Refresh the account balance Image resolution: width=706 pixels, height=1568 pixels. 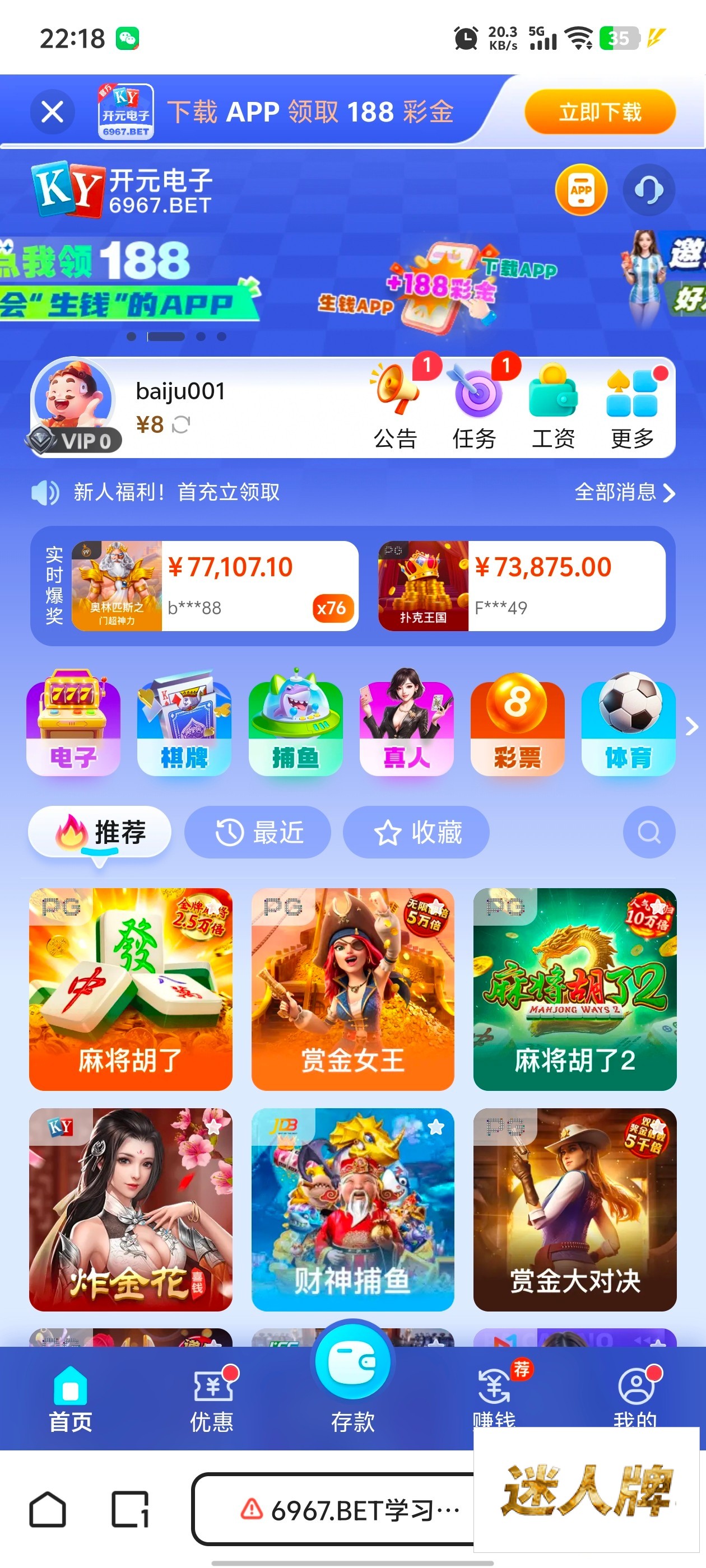[181, 424]
